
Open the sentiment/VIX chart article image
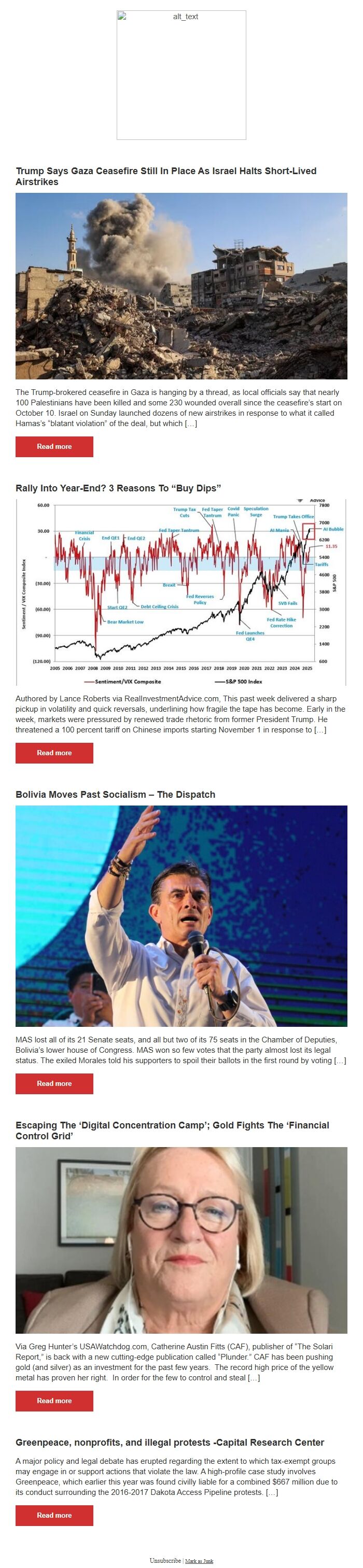pyautogui.click(x=181, y=592)
